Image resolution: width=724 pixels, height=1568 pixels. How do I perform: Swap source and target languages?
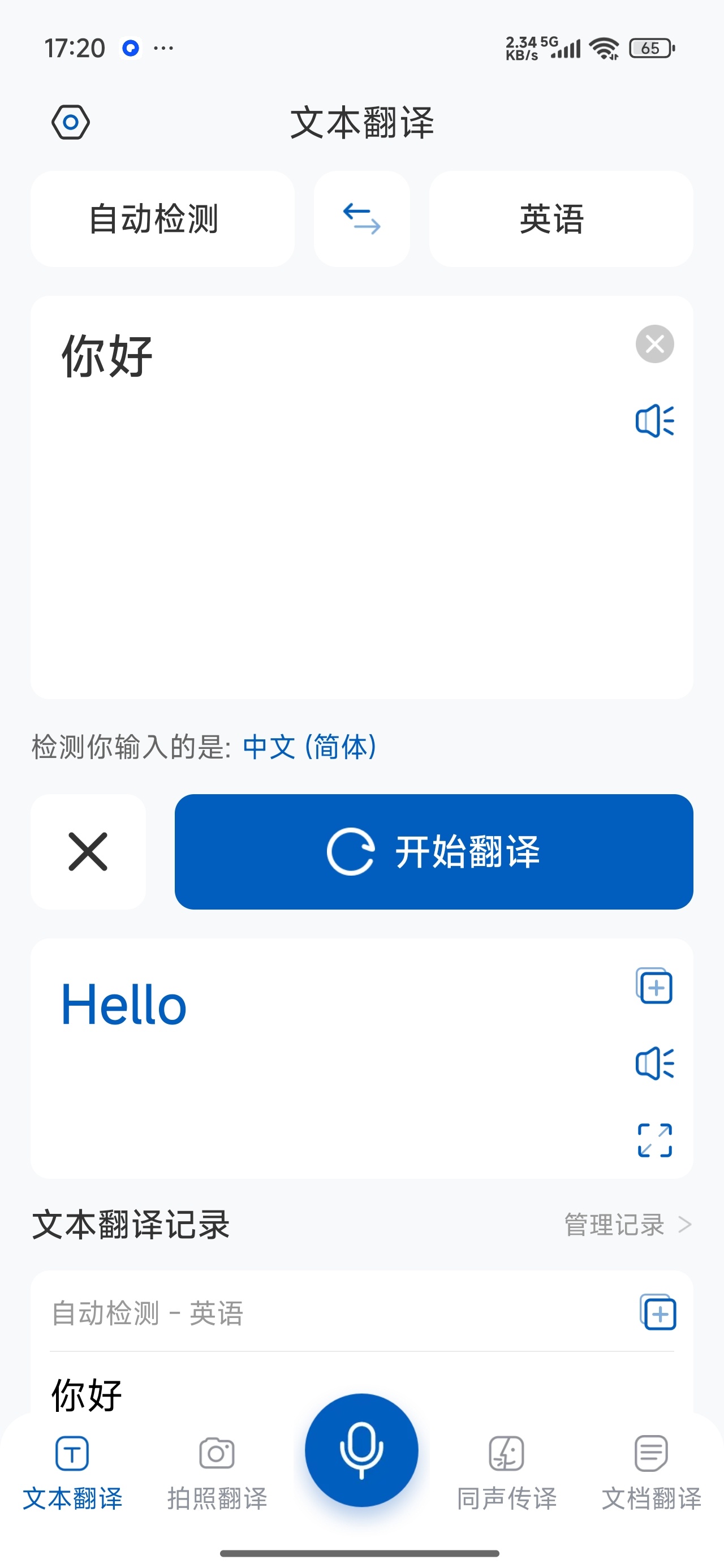point(361,218)
